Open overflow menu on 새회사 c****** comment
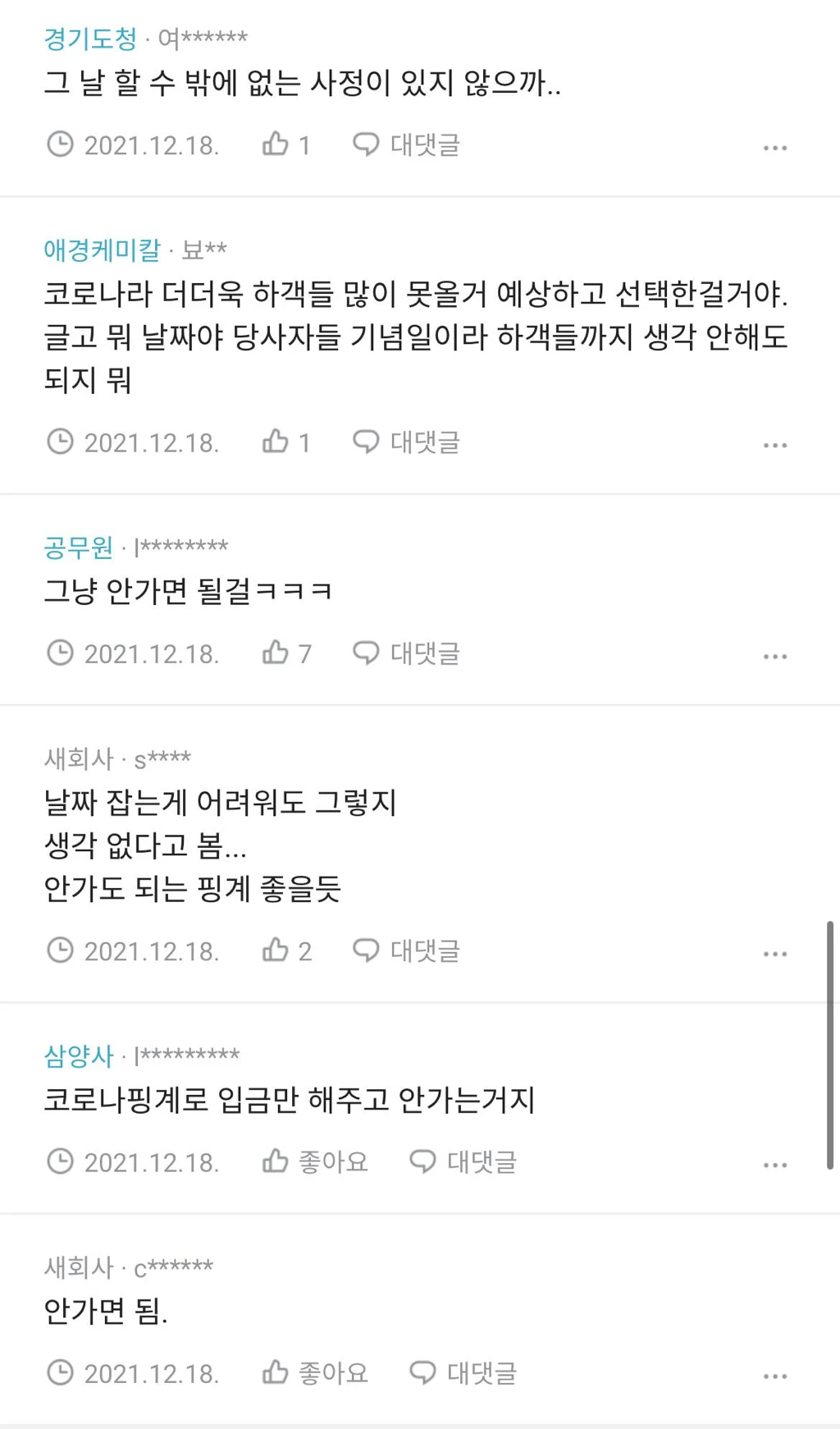This screenshot has width=840, height=1429. 774,1376
